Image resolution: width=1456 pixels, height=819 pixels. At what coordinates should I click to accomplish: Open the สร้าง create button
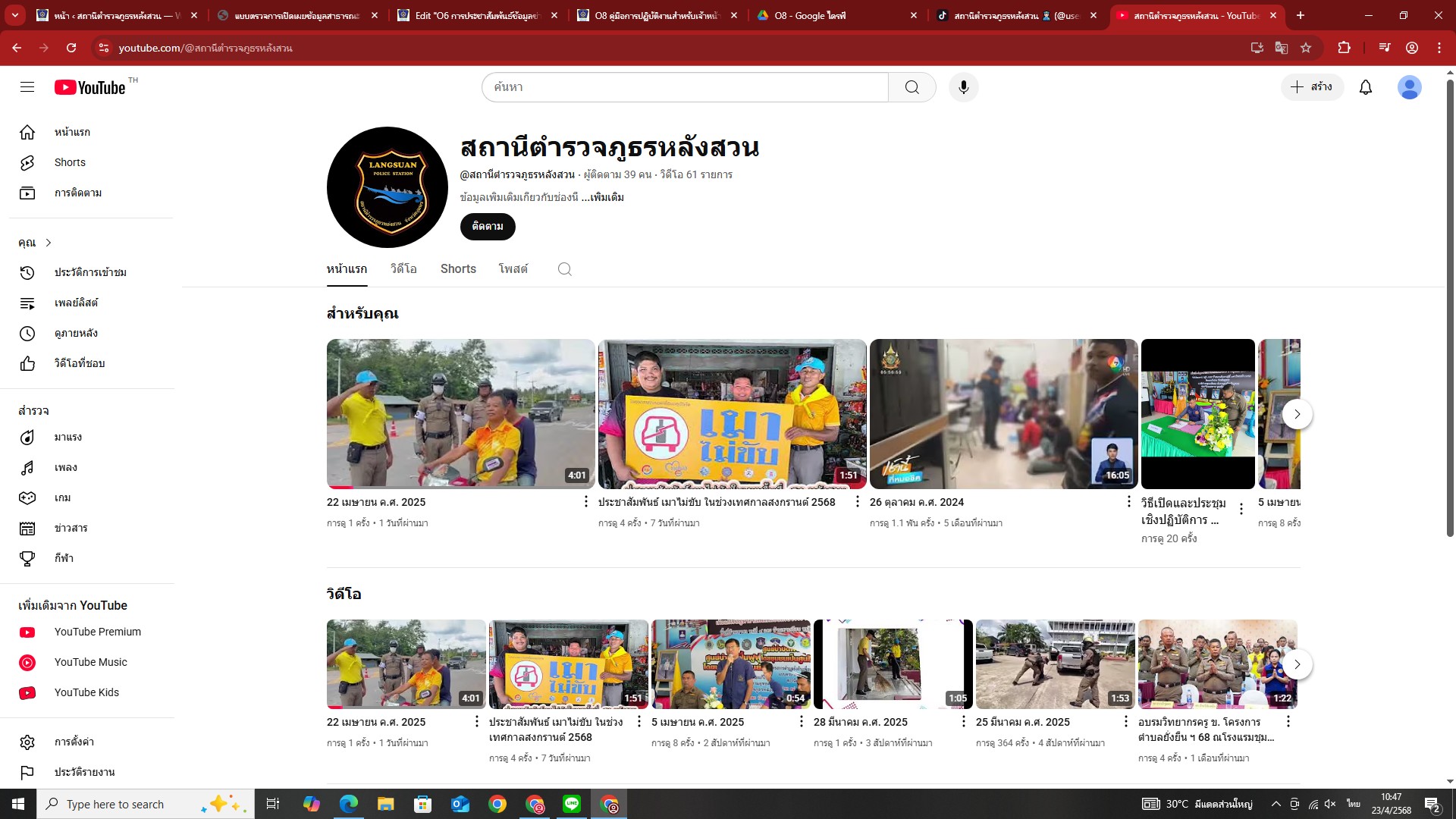coord(1312,87)
